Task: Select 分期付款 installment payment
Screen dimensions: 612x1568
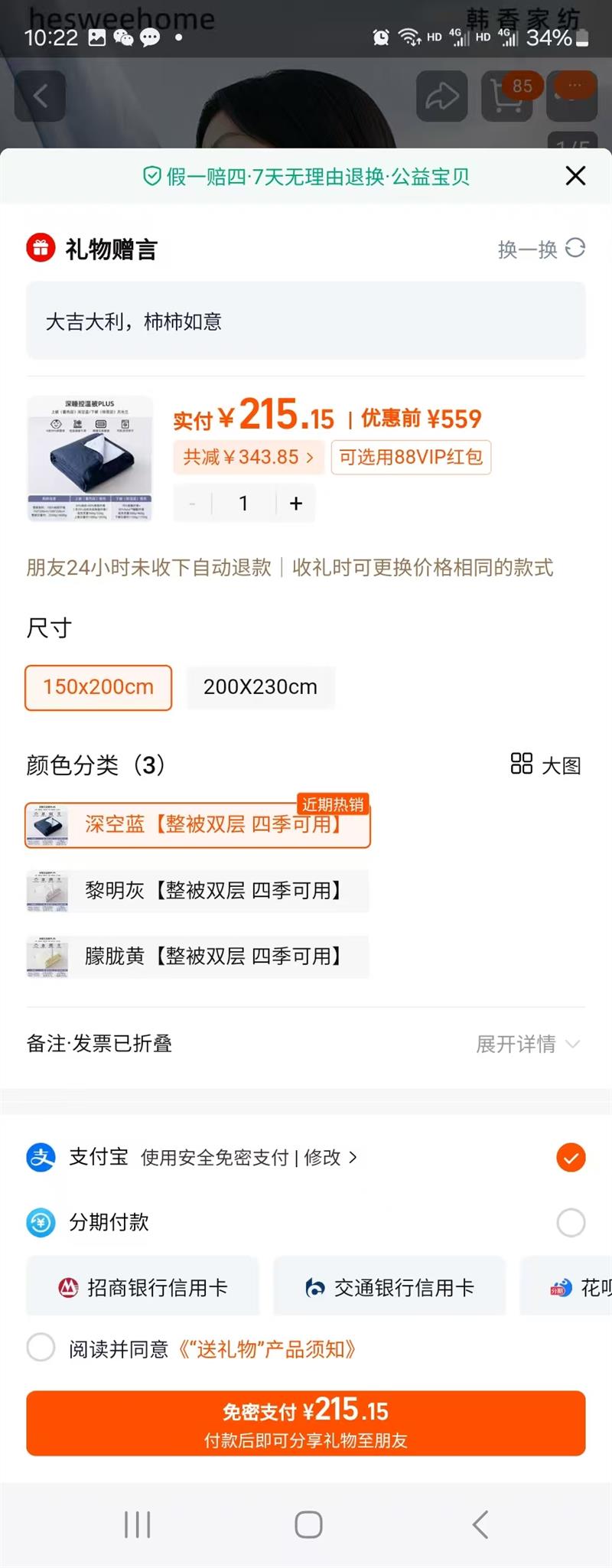Action: tap(571, 1222)
